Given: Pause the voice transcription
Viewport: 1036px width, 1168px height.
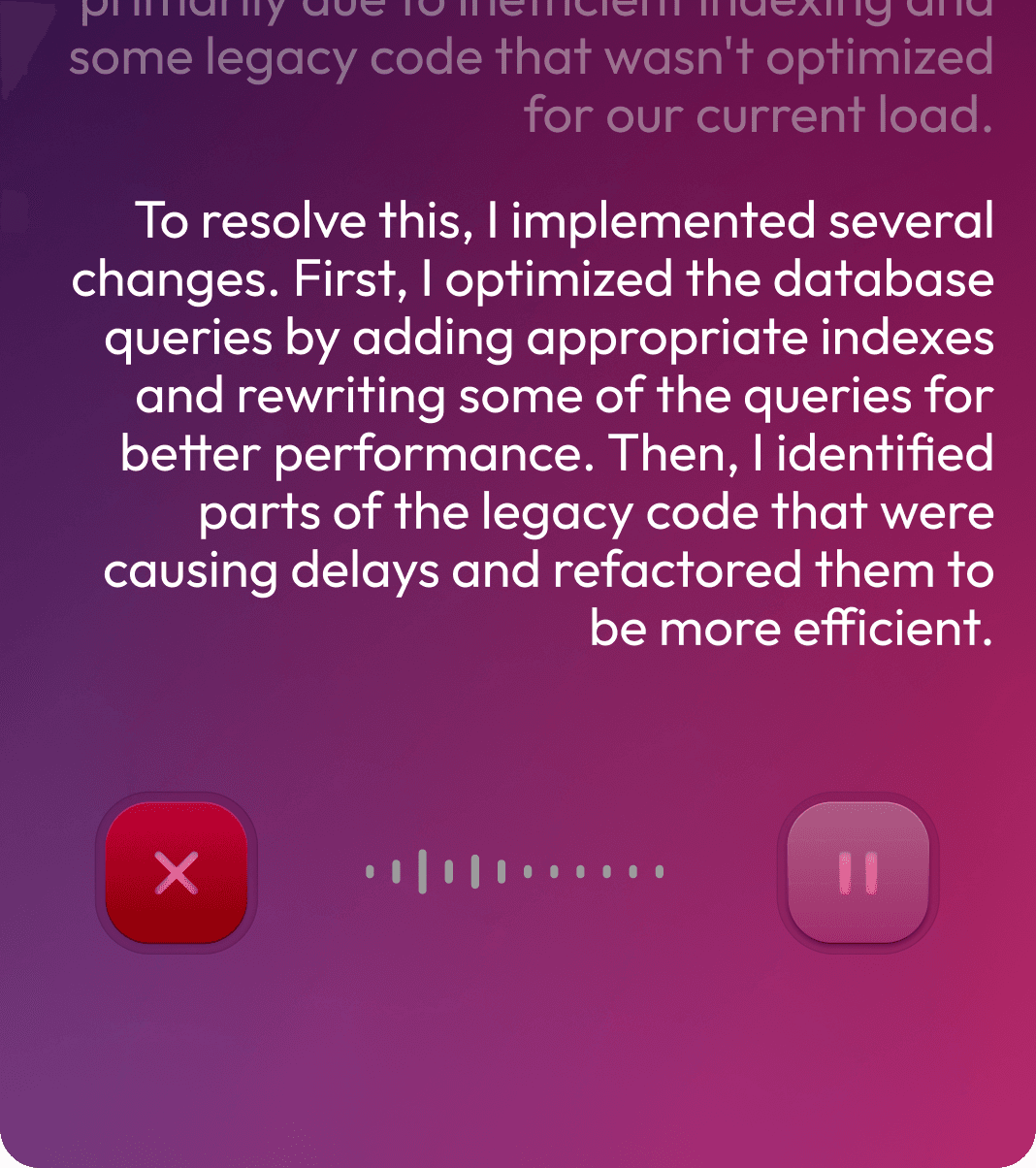Looking at the screenshot, I should point(858,872).
